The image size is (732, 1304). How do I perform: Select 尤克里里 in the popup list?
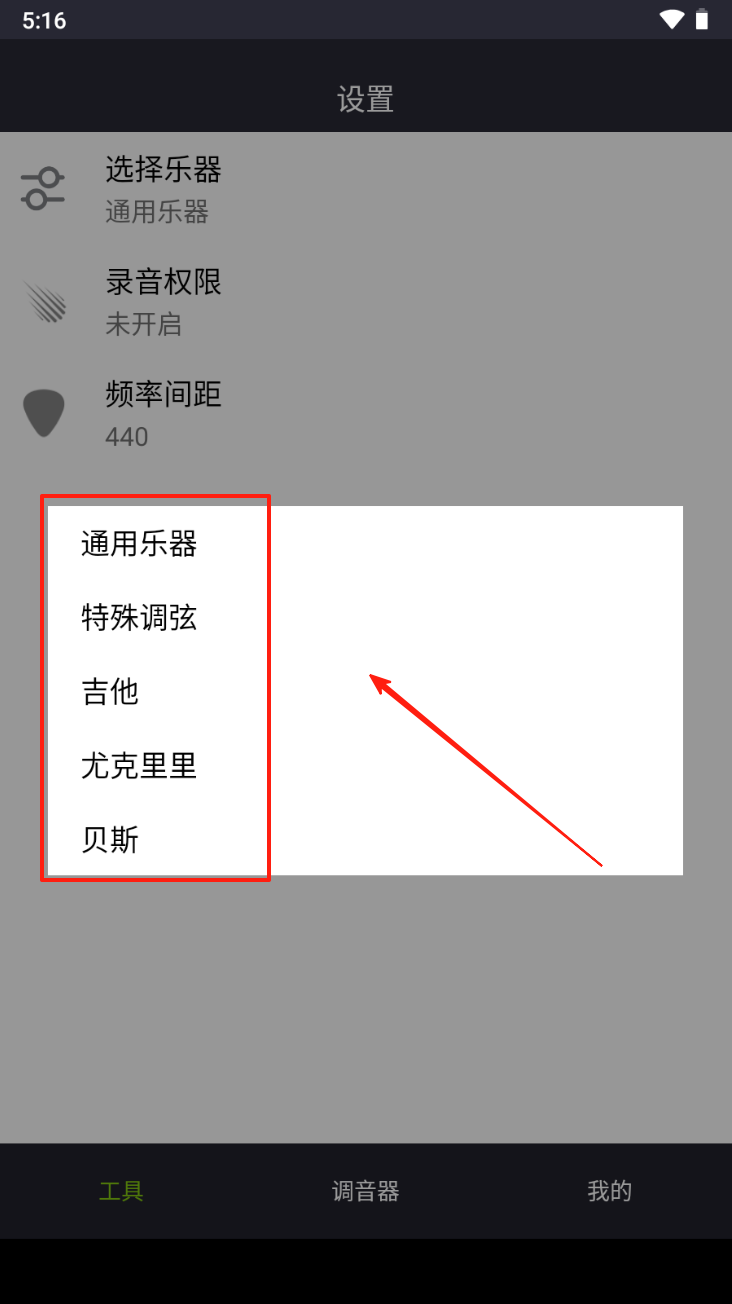[139, 766]
